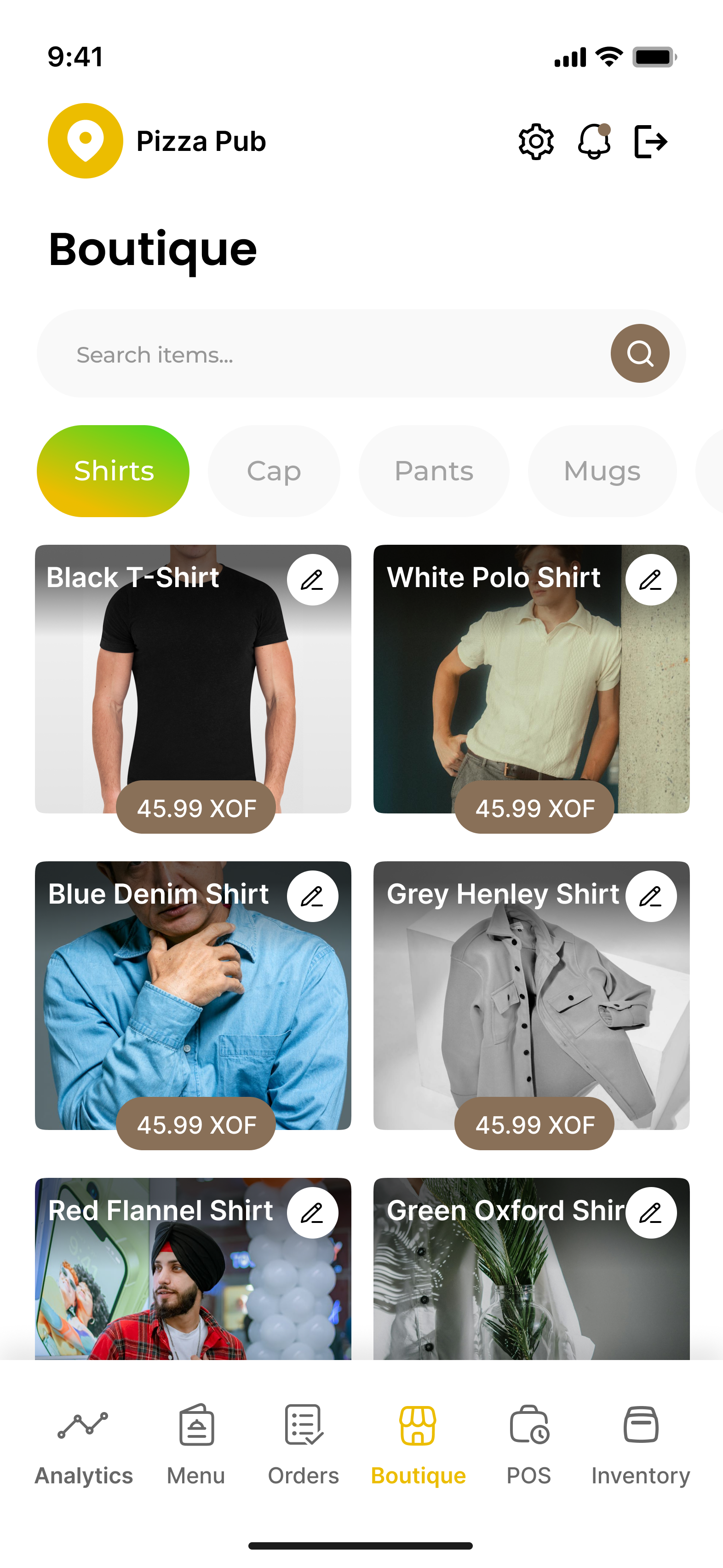Open the settings gear

[535, 142]
